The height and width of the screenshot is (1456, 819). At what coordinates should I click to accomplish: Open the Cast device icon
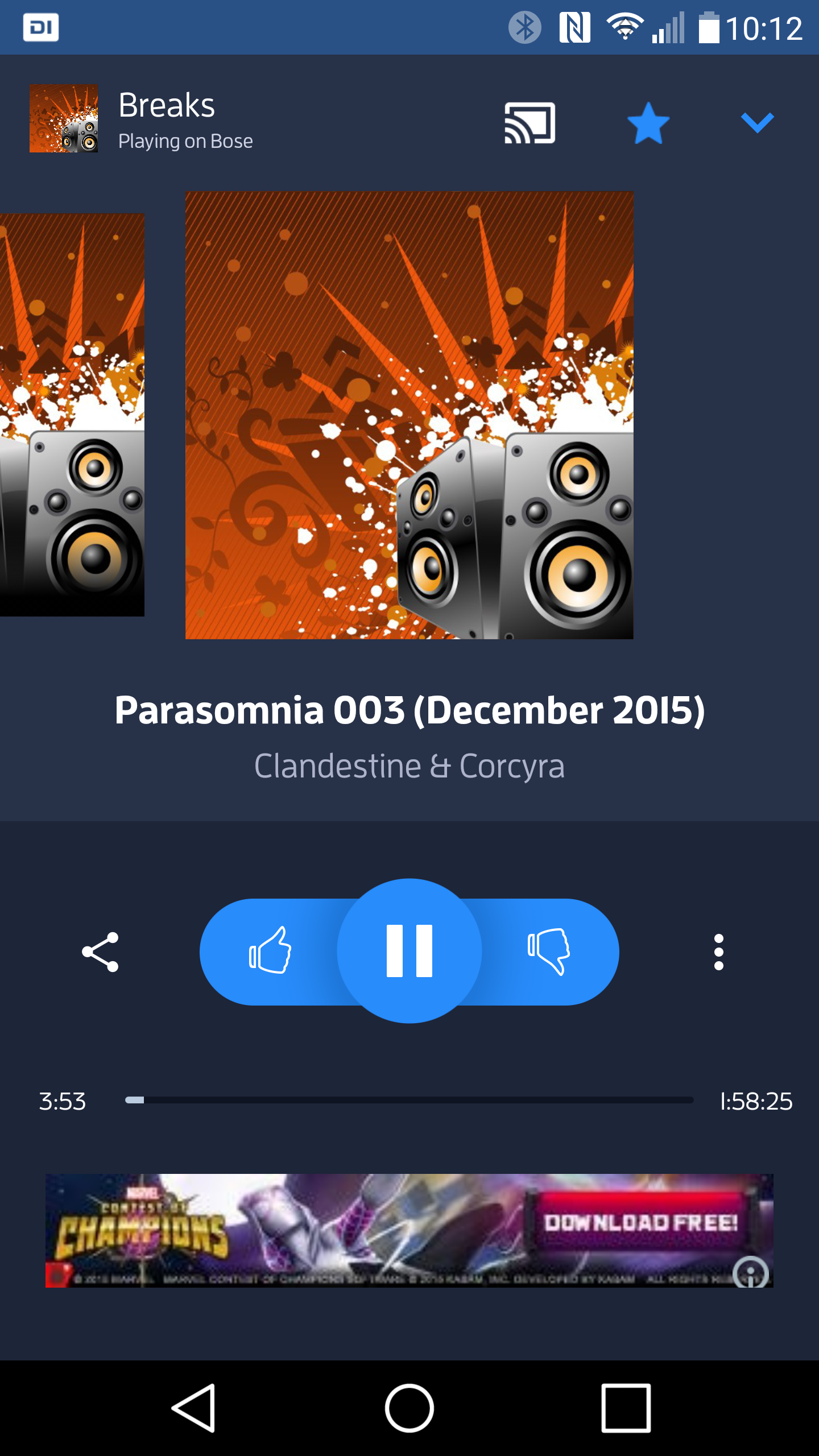530,123
